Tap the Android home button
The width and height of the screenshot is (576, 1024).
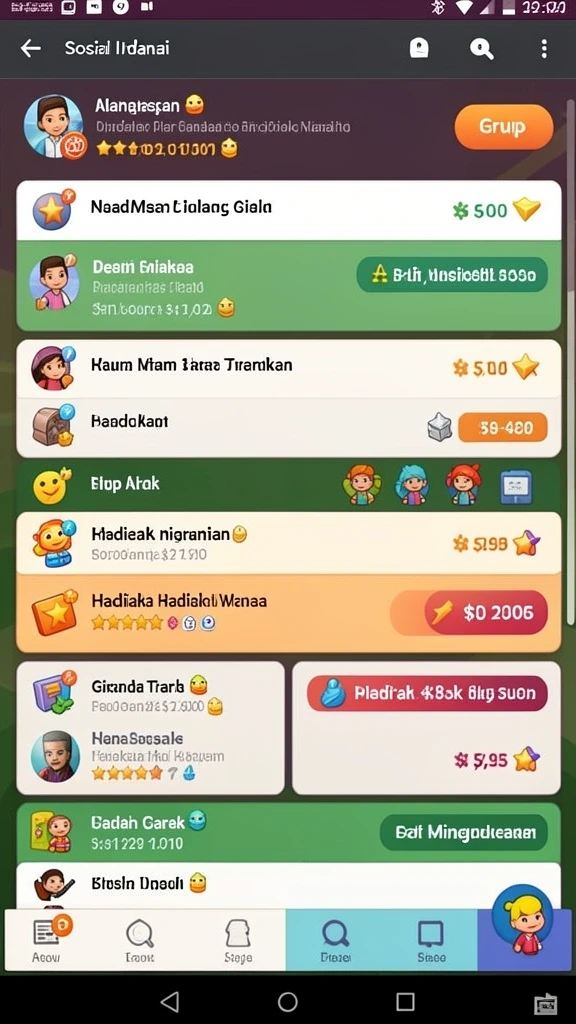pyautogui.click(x=287, y=1001)
